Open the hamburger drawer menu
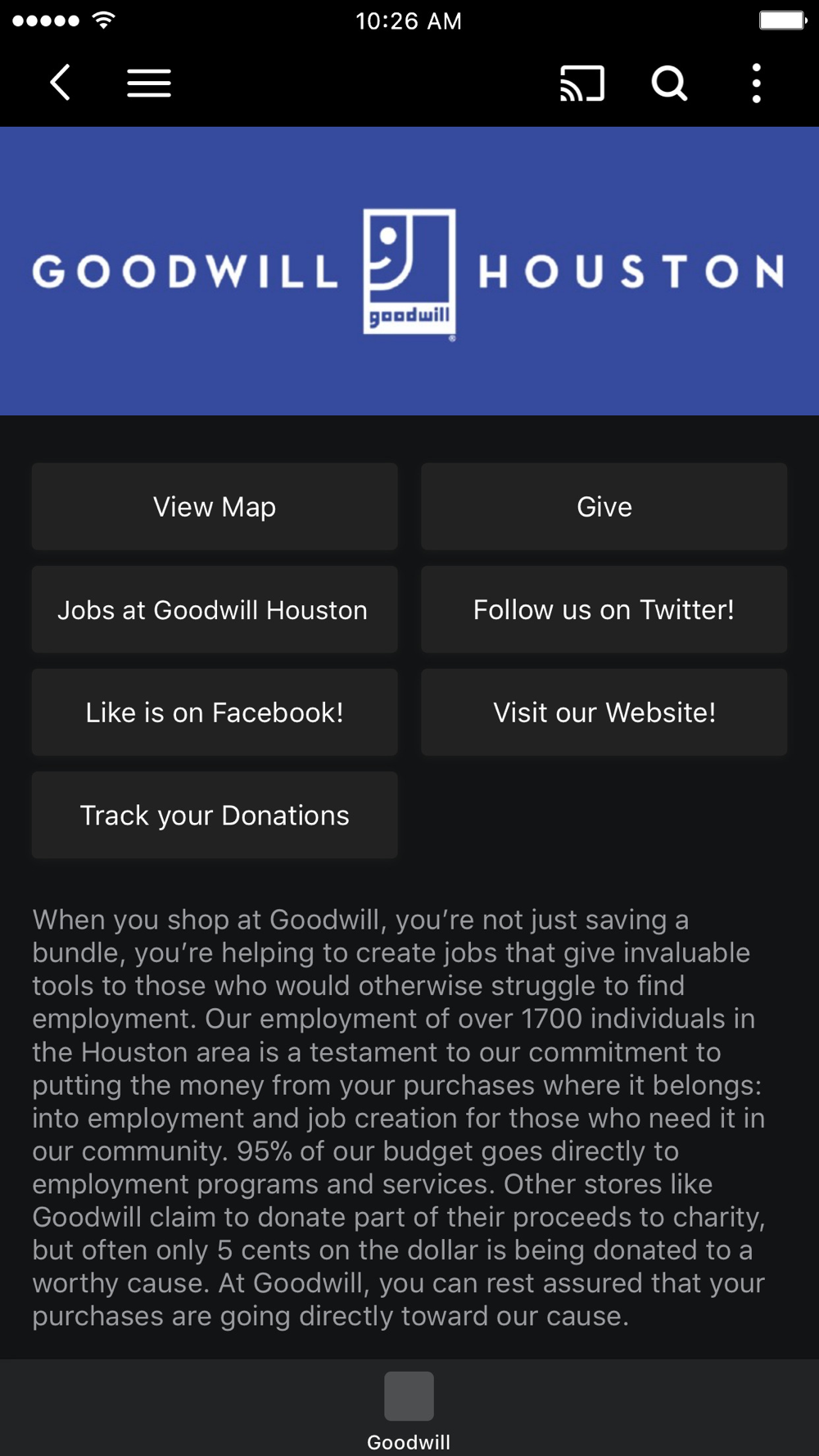The image size is (819, 1456). point(149,83)
